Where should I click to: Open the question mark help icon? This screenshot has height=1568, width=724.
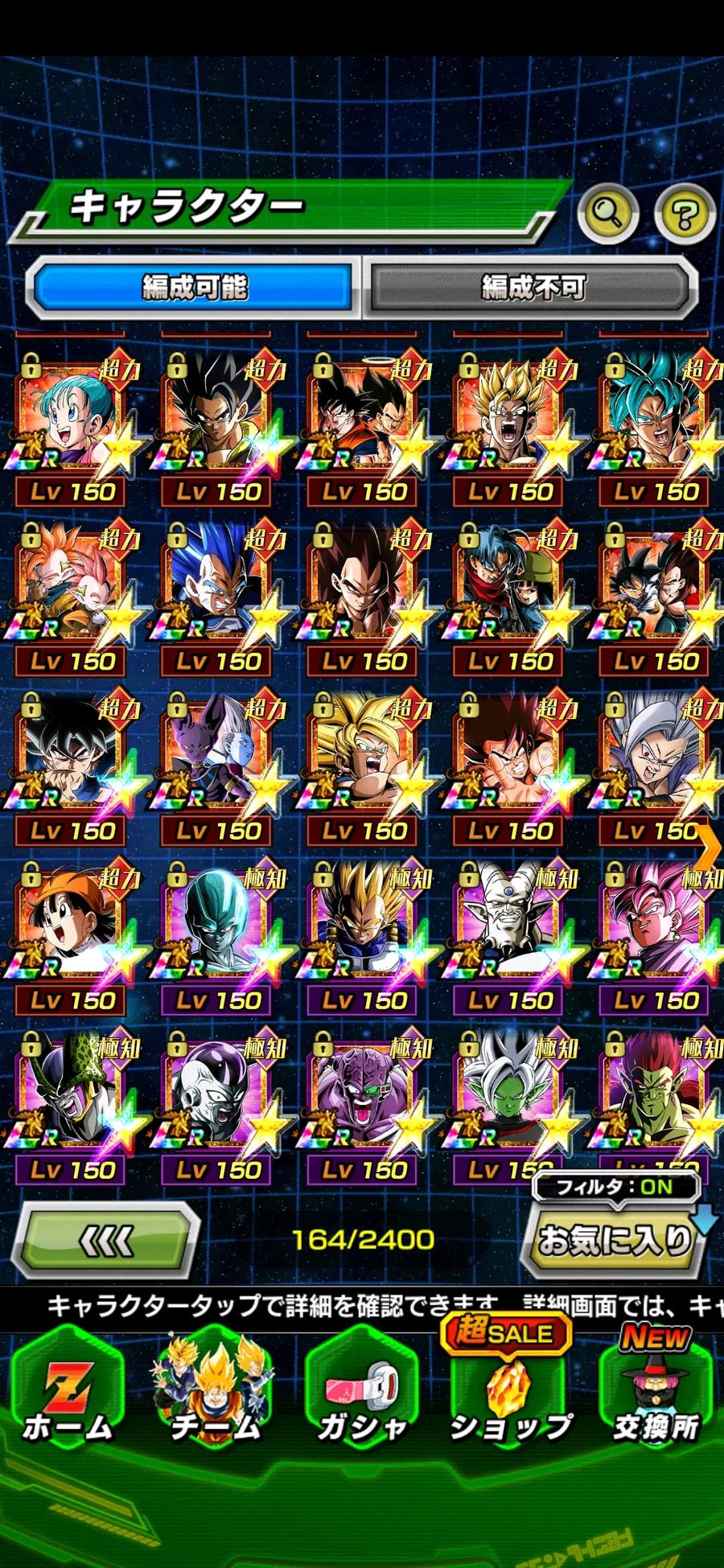(x=685, y=213)
